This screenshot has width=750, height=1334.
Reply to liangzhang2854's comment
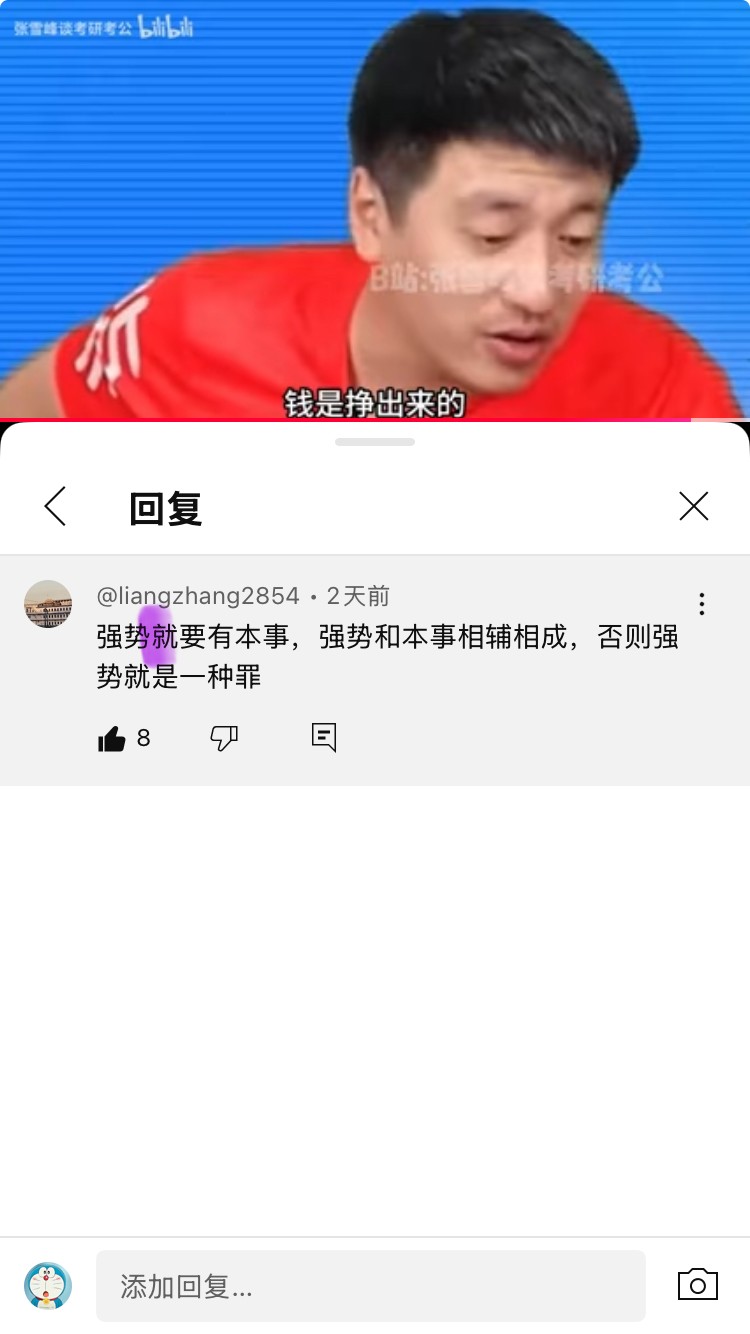[x=323, y=738]
